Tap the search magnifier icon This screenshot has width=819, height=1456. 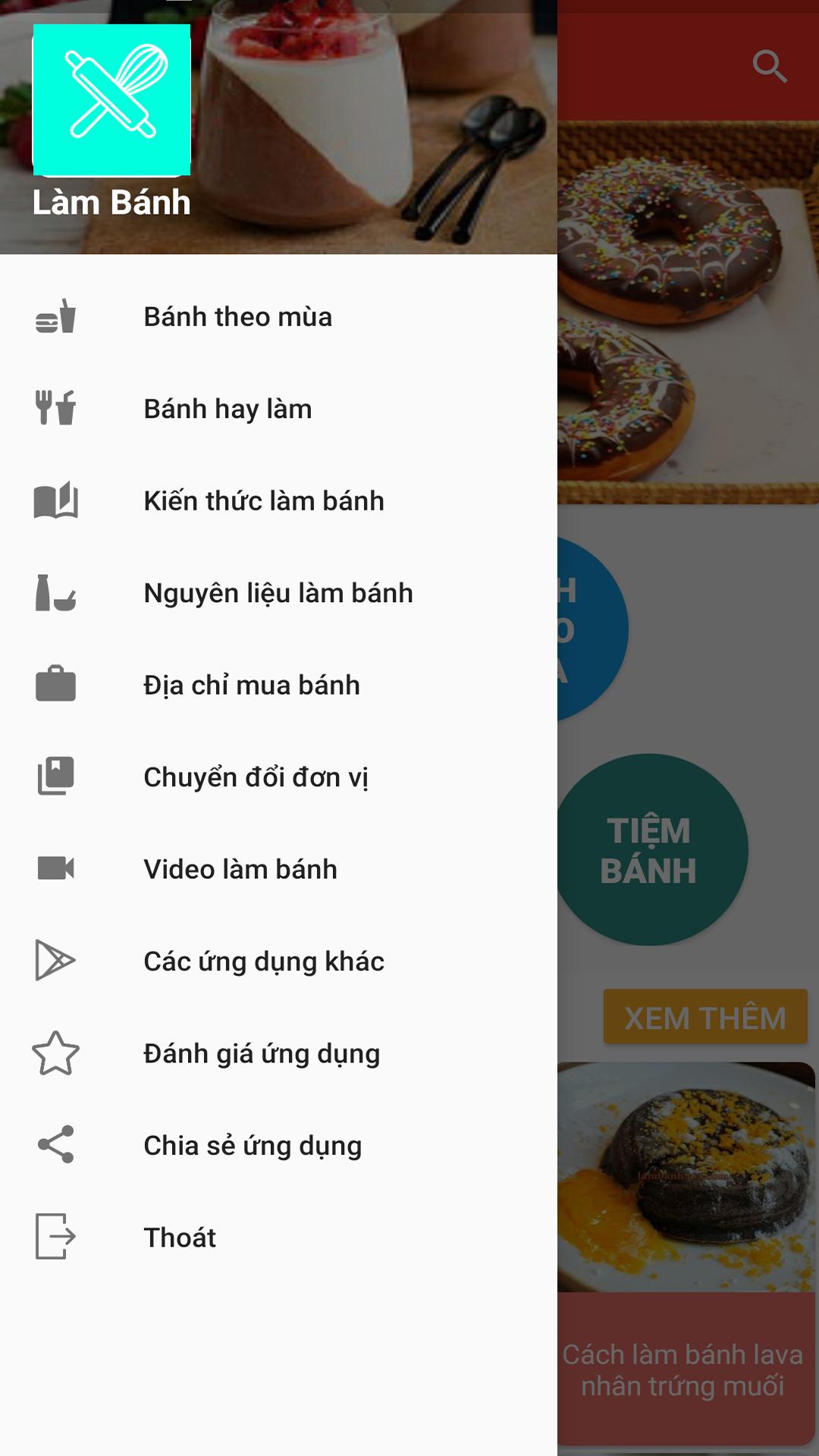coord(769,67)
